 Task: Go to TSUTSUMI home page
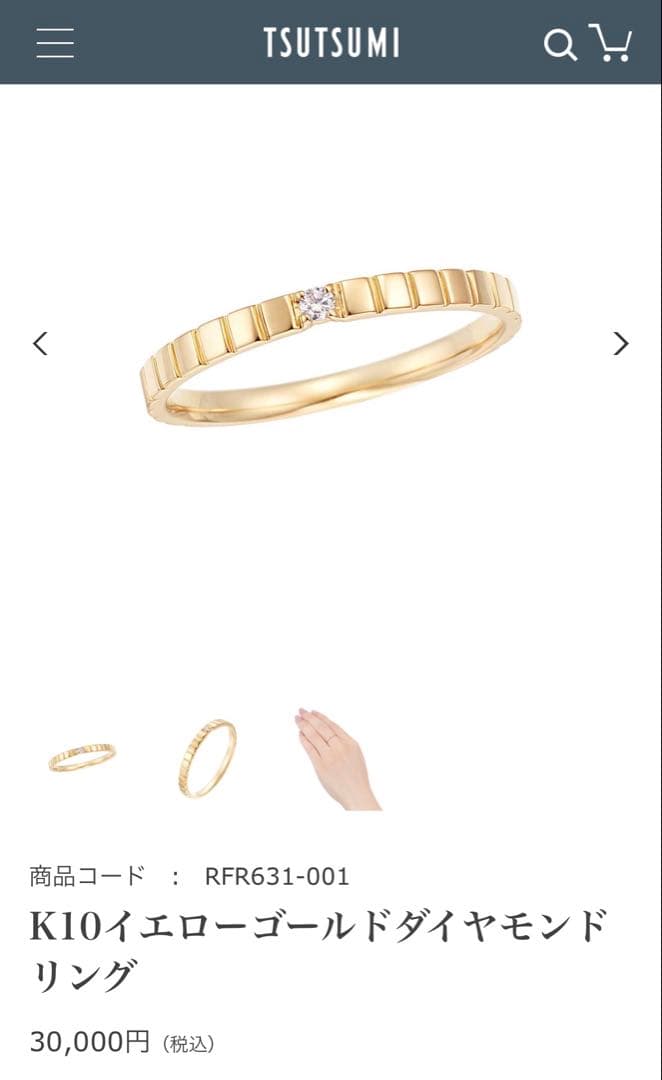pyautogui.click(x=332, y=43)
